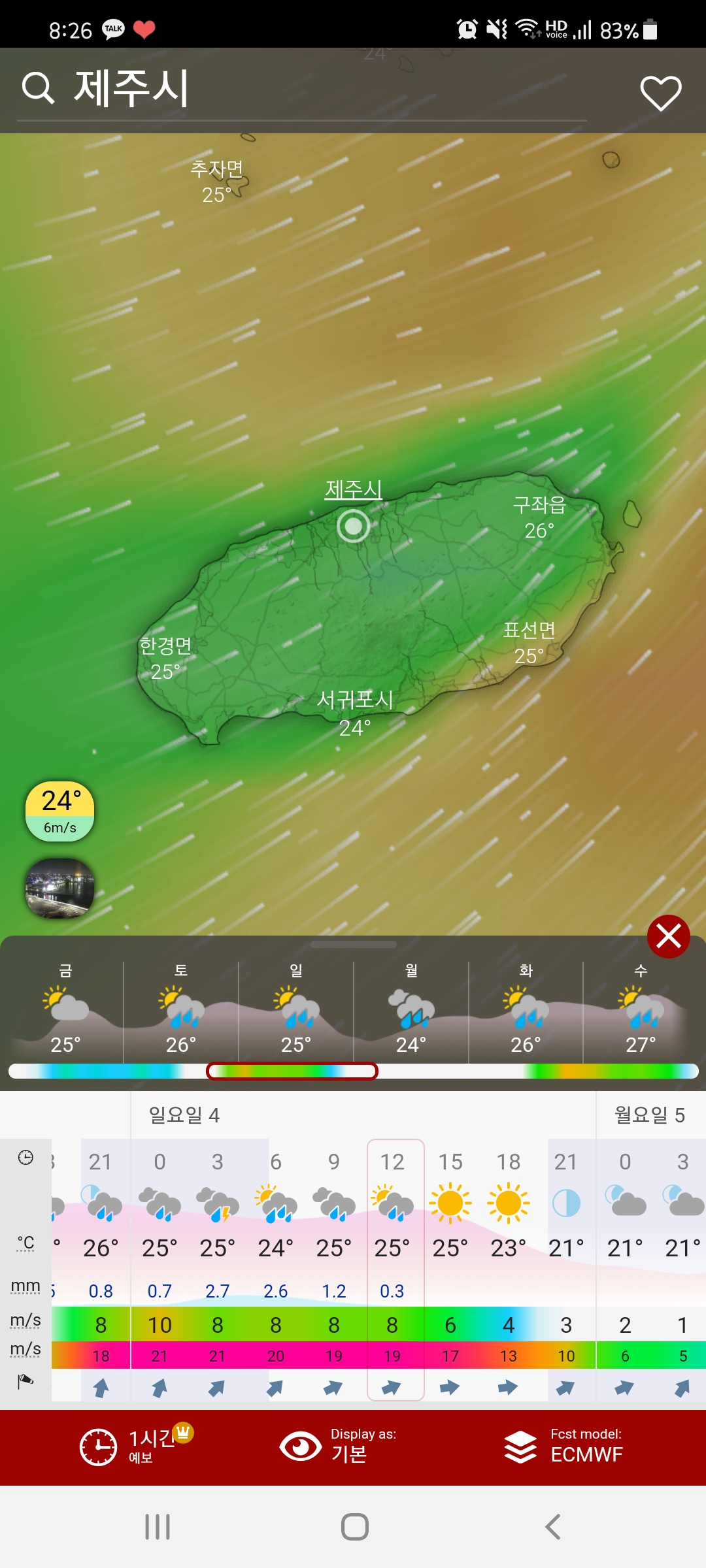Open the webcam thumbnail on the map
706x1568 pixels.
[x=60, y=889]
